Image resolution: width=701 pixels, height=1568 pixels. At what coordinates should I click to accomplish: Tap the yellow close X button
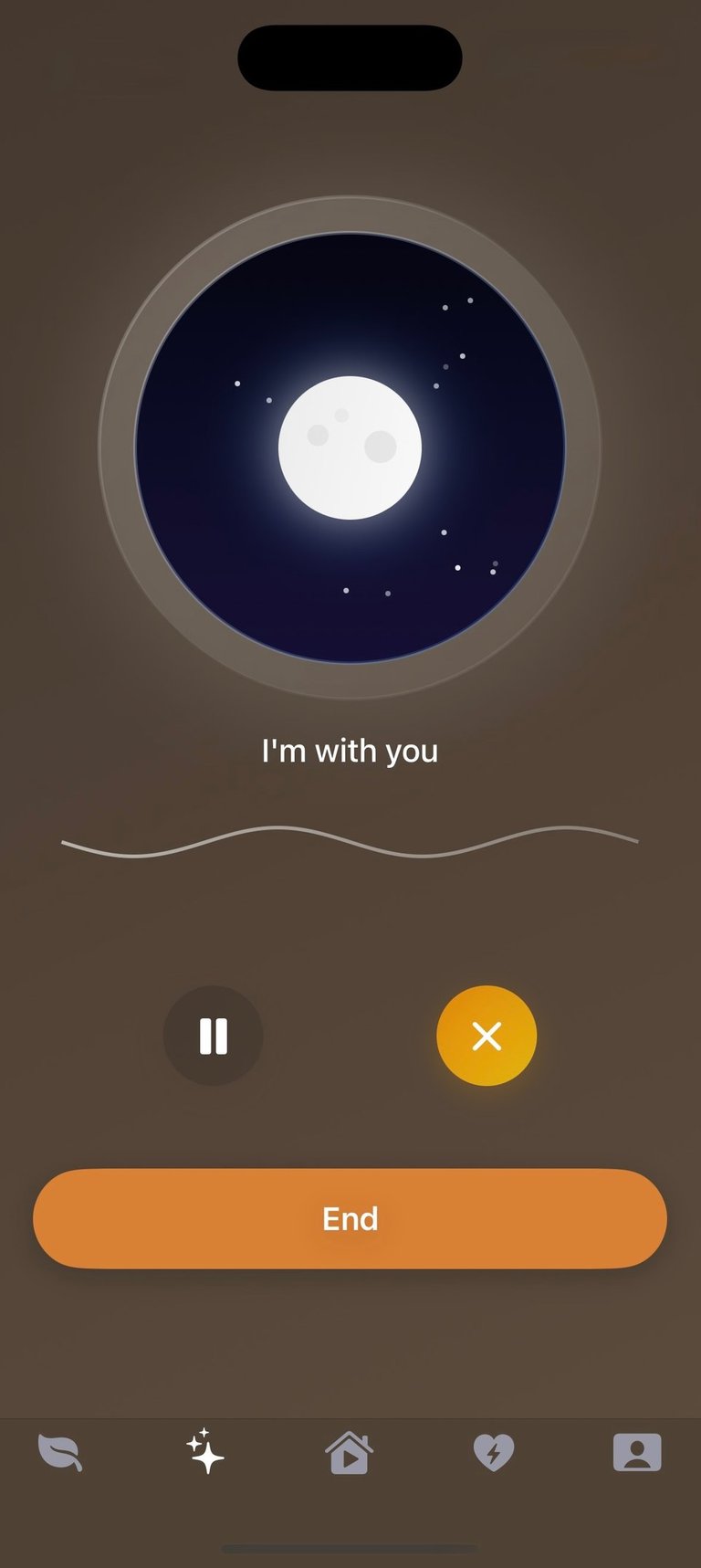coord(487,1036)
